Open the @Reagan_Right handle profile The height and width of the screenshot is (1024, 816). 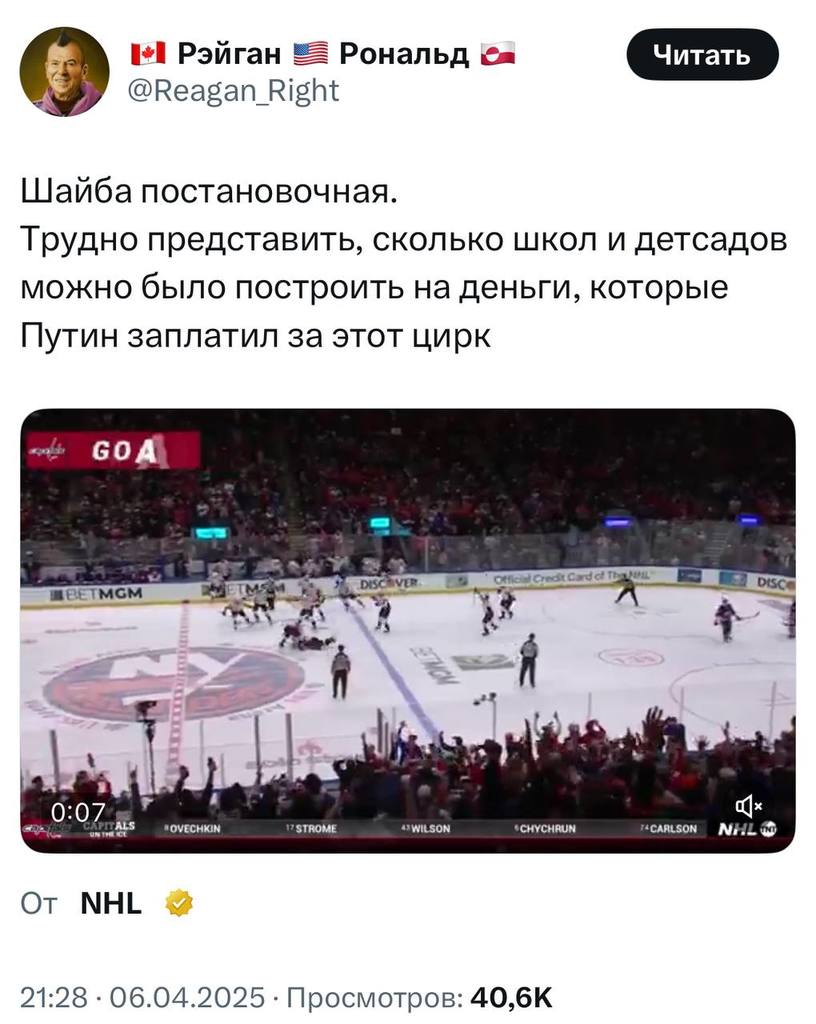[x=236, y=92]
